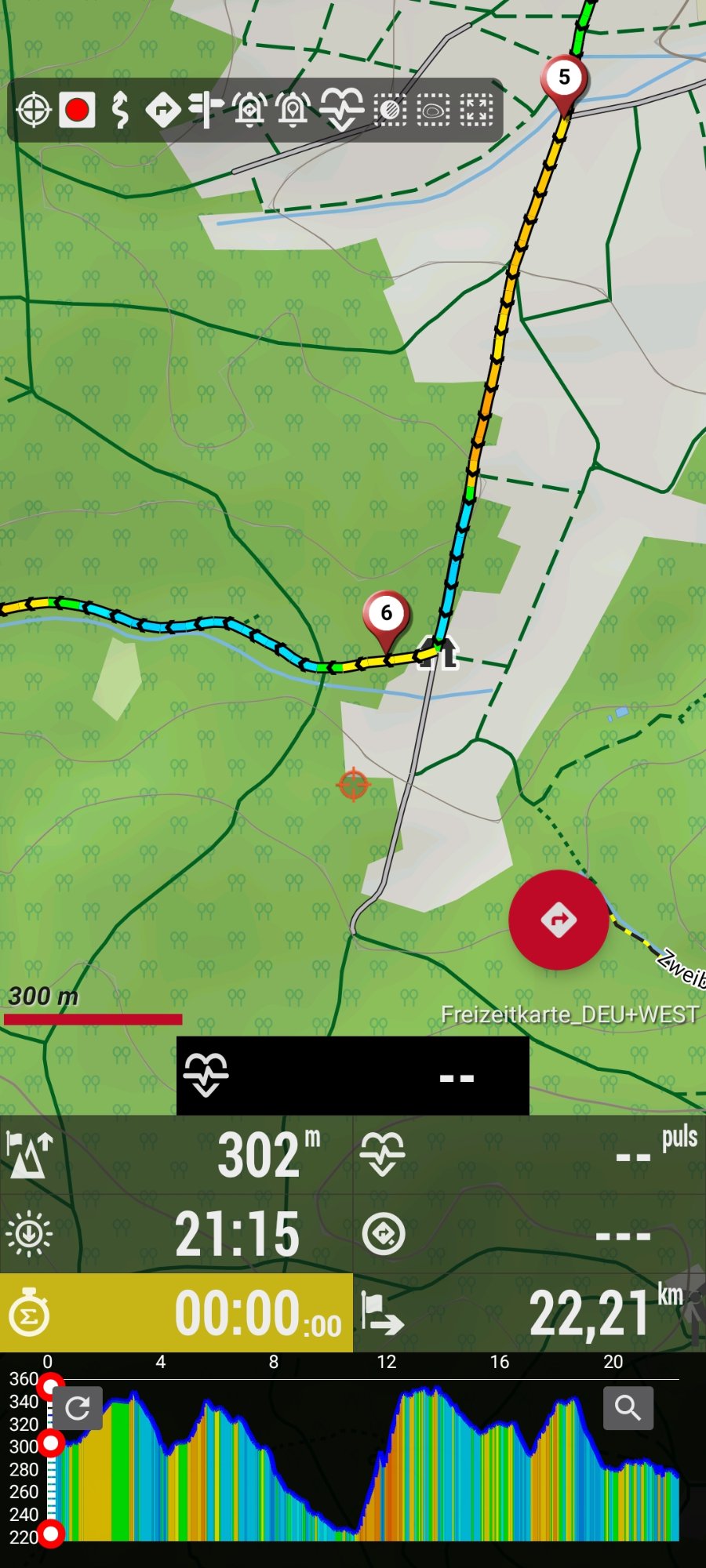Toggle the route alarm bell
This screenshot has width=706, height=1568.
[x=249, y=110]
